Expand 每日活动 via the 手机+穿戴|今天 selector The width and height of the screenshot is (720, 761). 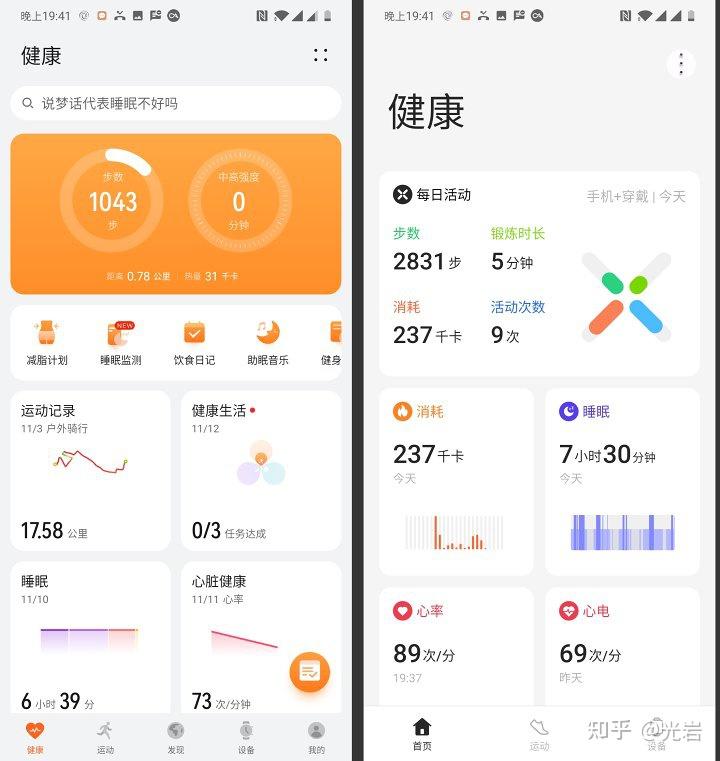pyautogui.click(x=637, y=197)
